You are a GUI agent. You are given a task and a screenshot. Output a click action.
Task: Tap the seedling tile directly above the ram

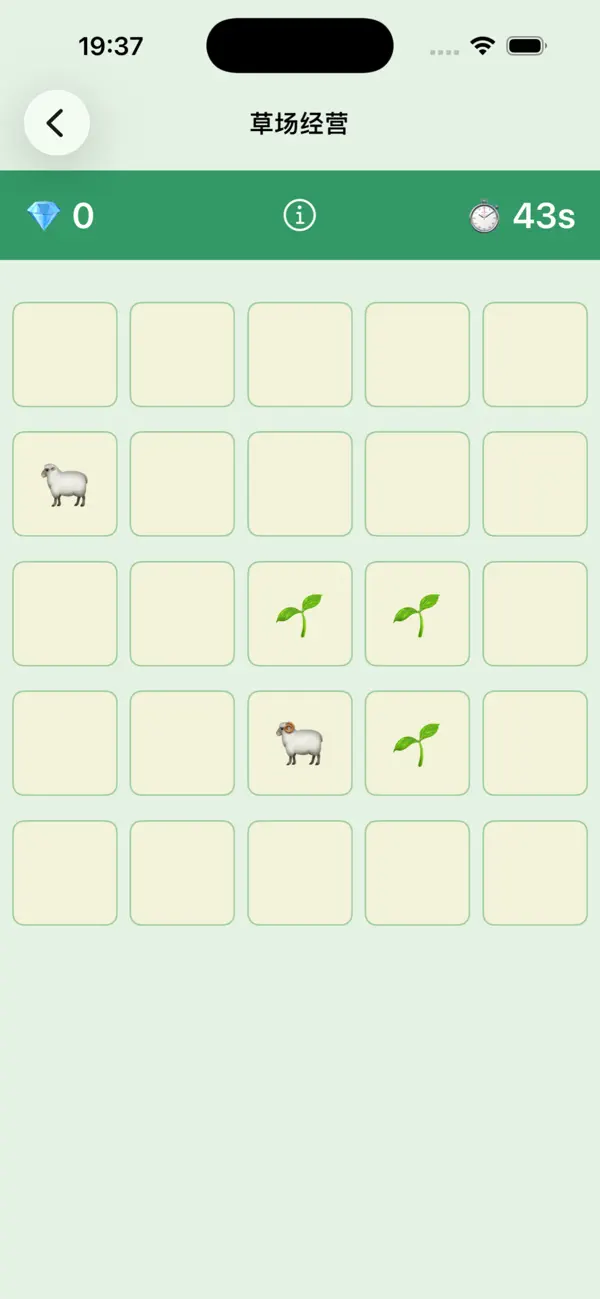coord(300,614)
